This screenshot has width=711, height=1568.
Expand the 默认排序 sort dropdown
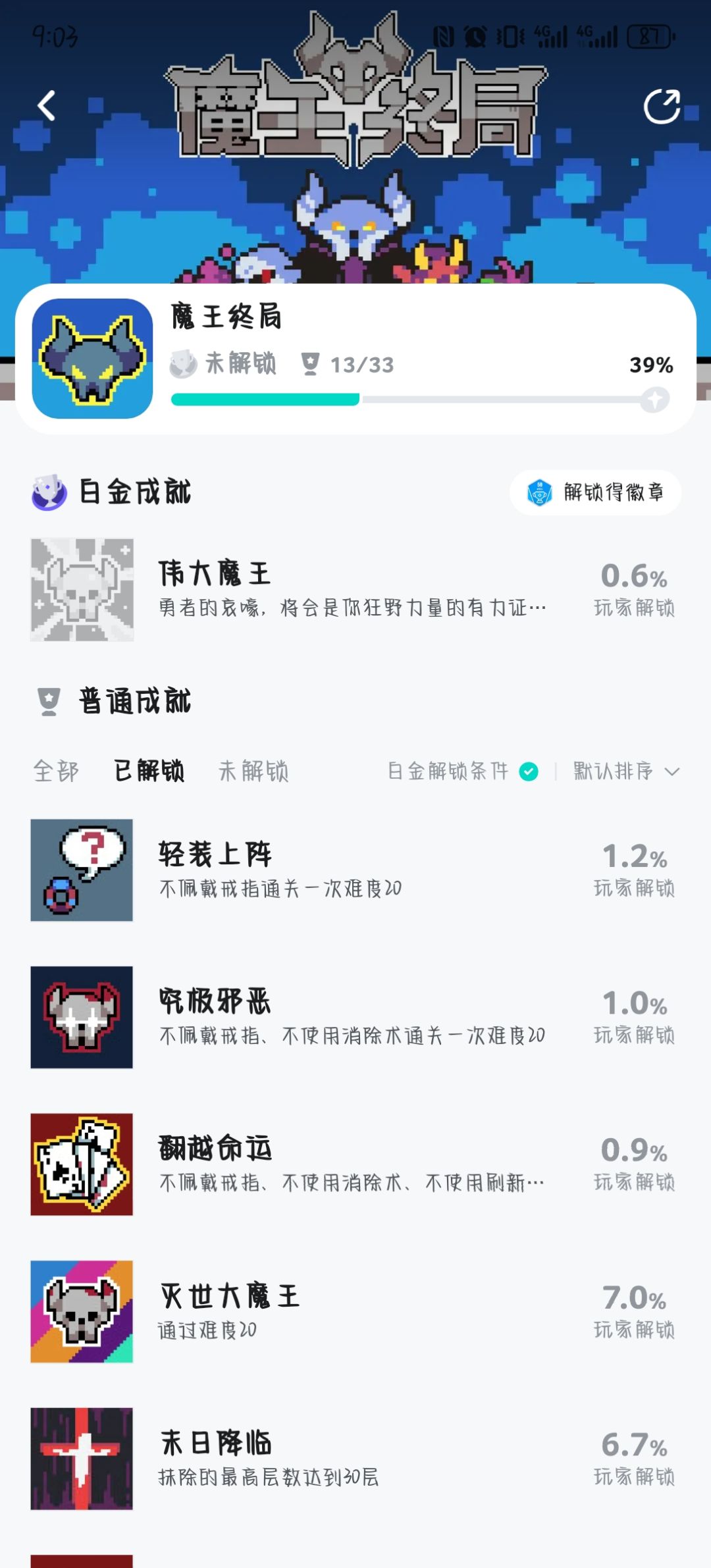click(x=626, y=771)
